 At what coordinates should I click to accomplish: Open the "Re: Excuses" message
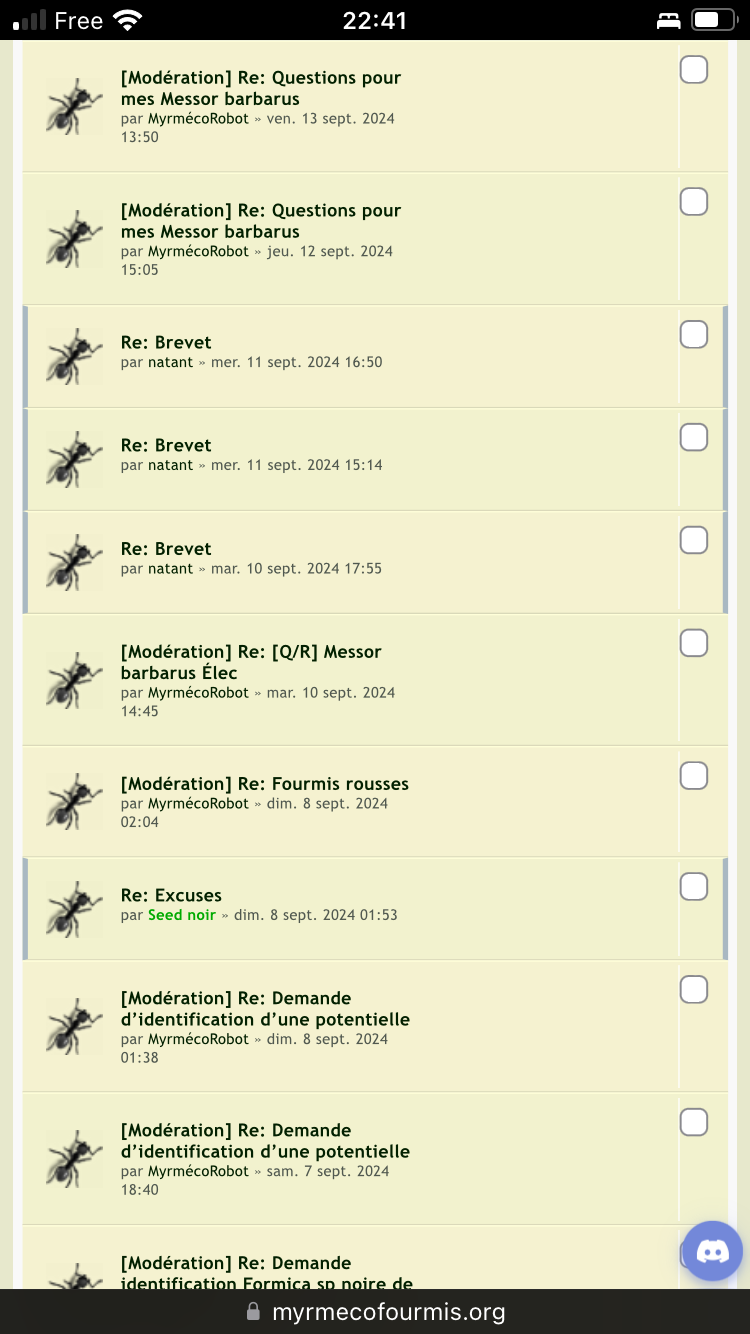pos(171,895)
